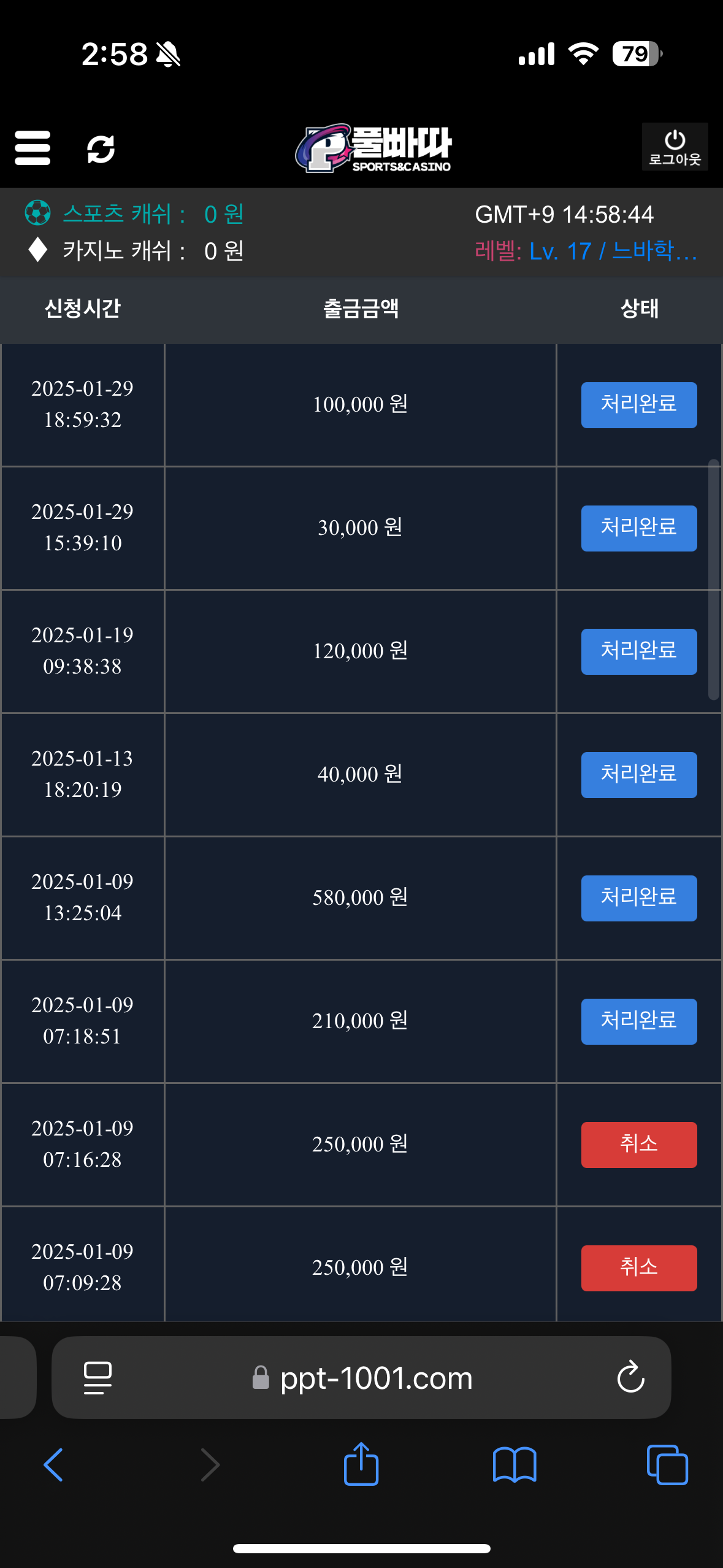Tap the 로그아웃 logout button
The height and width of the screenshot is (1568, 723).
[x=675, y=147]
